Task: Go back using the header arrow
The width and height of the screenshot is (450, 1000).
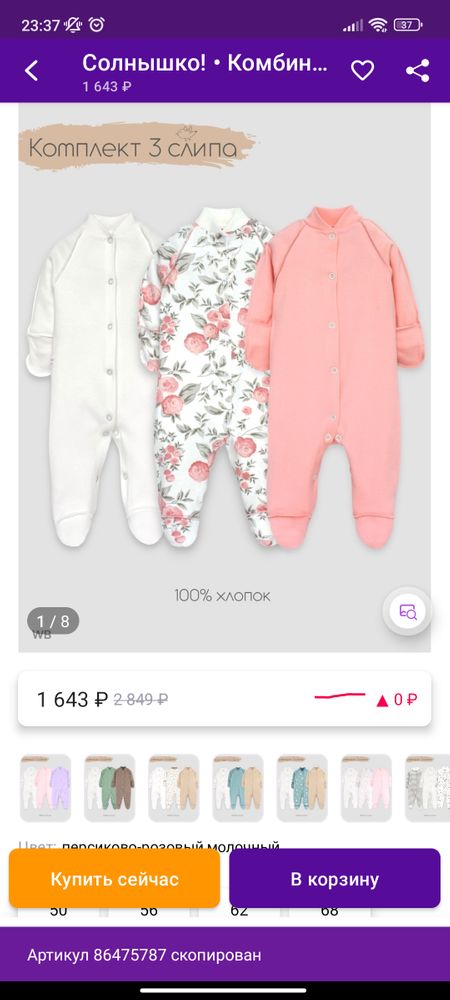Action: (31, 70)
